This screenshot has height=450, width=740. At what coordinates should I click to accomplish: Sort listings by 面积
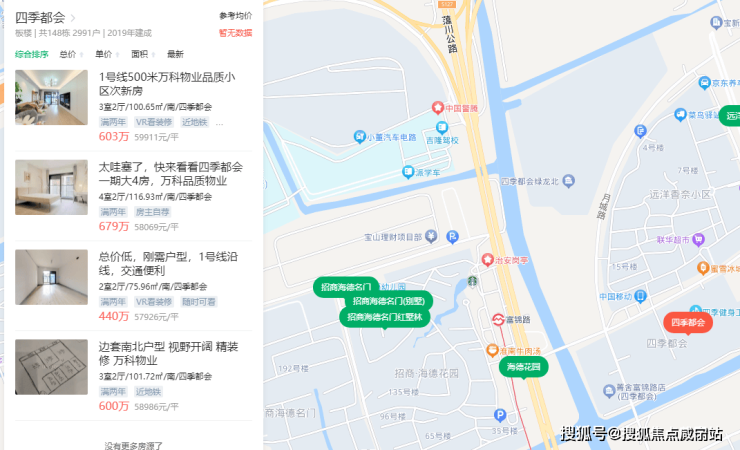click(139, 54)
